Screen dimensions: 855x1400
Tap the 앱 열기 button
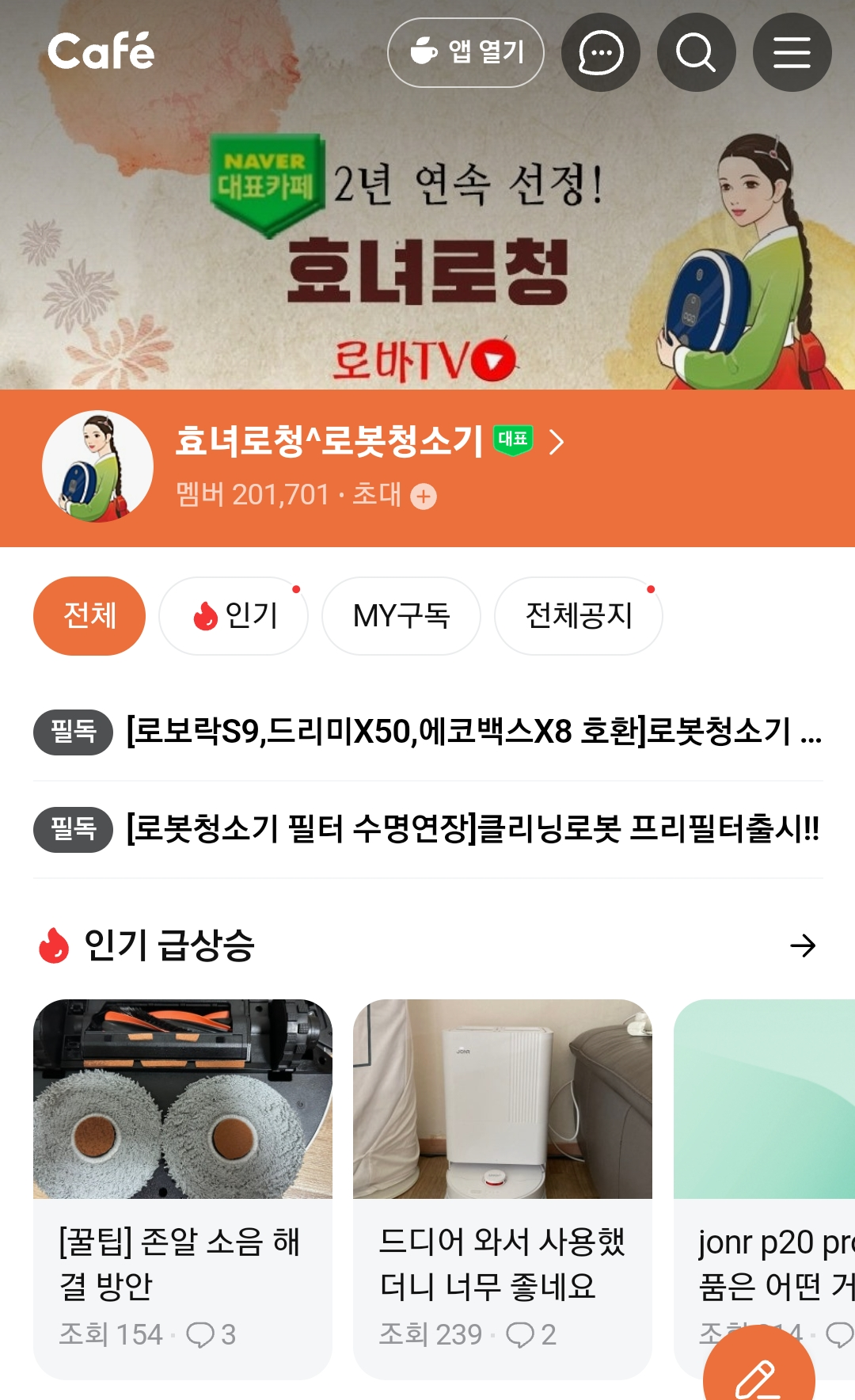coord(465,52)
